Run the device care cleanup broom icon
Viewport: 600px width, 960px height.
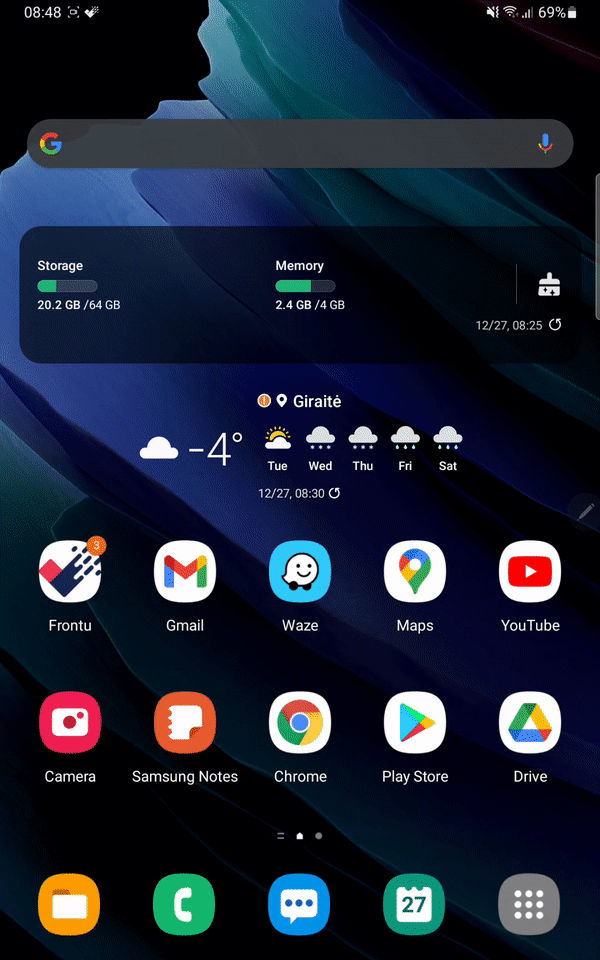coord(549,284)
